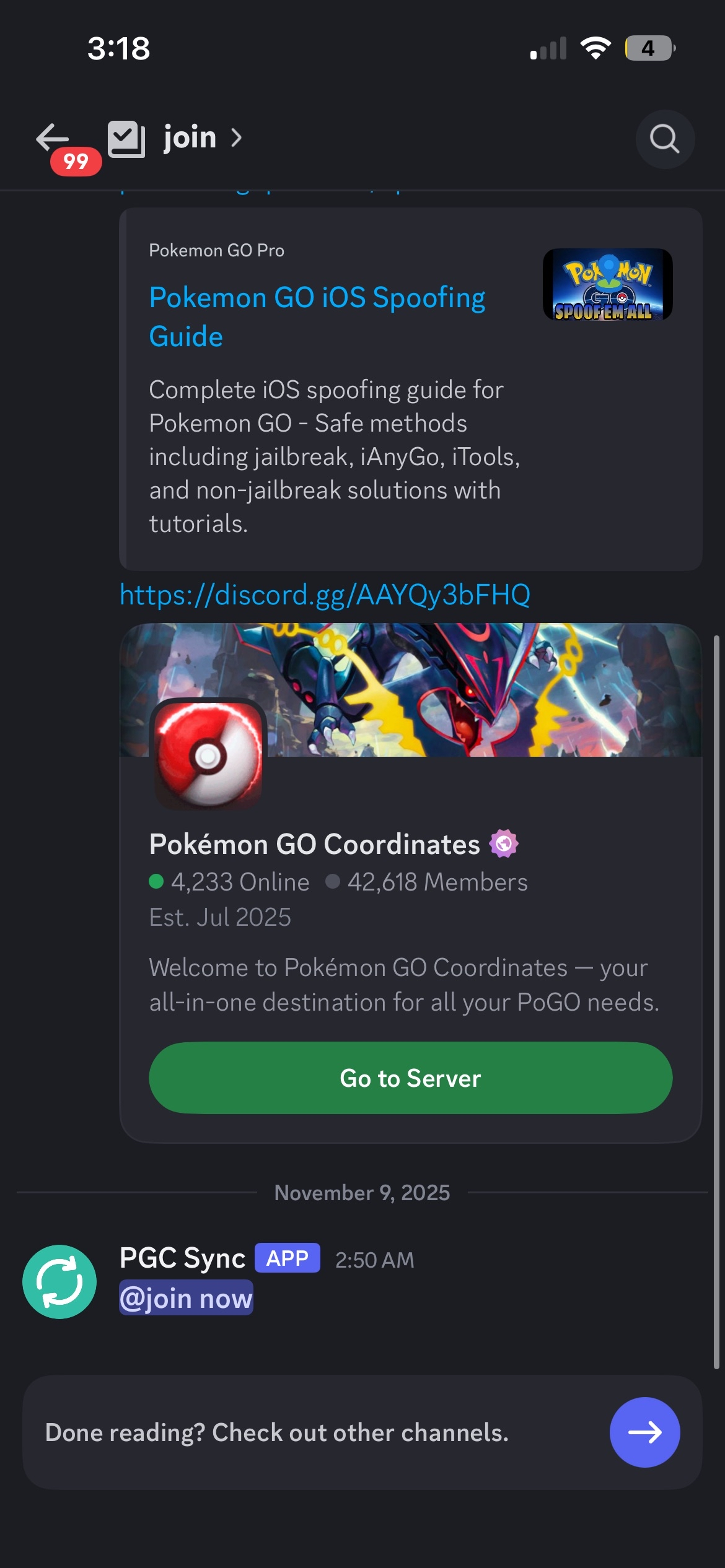Viewport: 725px width, 1568px height.
Task: Check out other channels with arrow button
Action: (644, 1432)
